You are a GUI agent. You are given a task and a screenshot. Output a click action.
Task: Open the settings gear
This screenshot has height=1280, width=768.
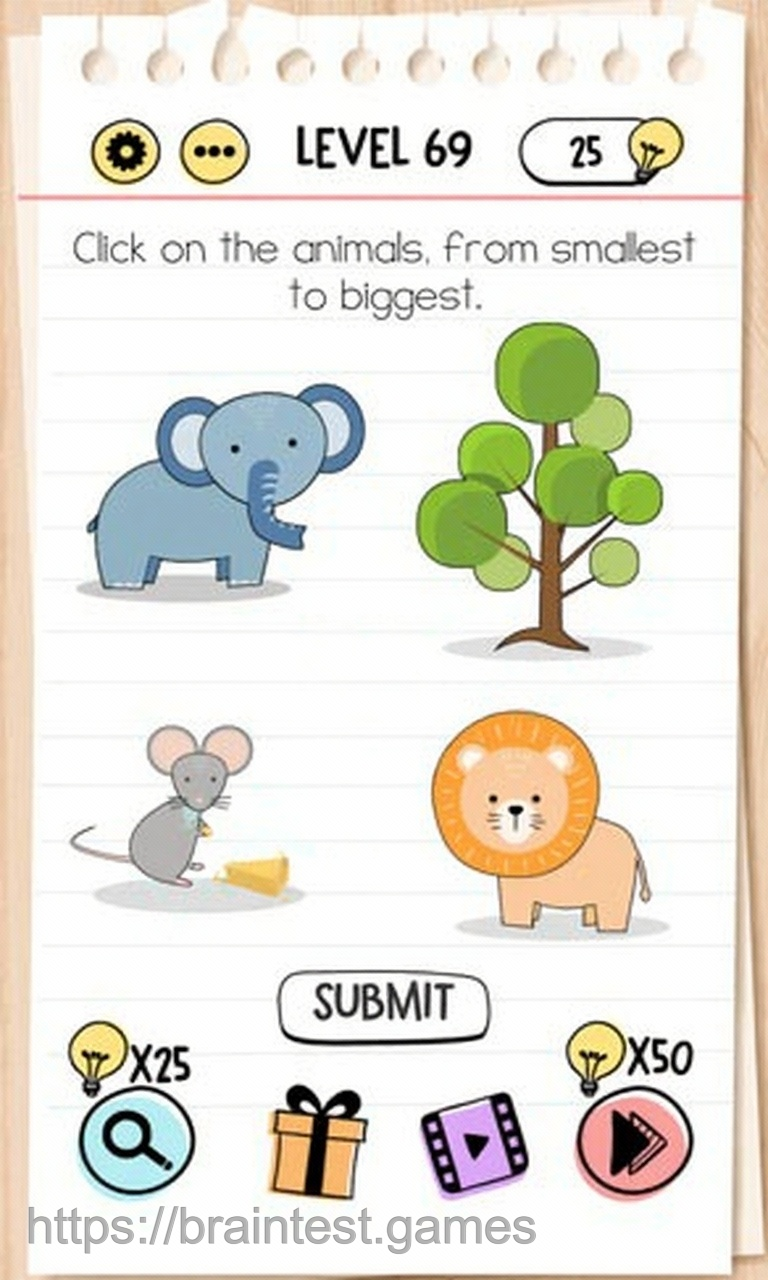point(124,151)
